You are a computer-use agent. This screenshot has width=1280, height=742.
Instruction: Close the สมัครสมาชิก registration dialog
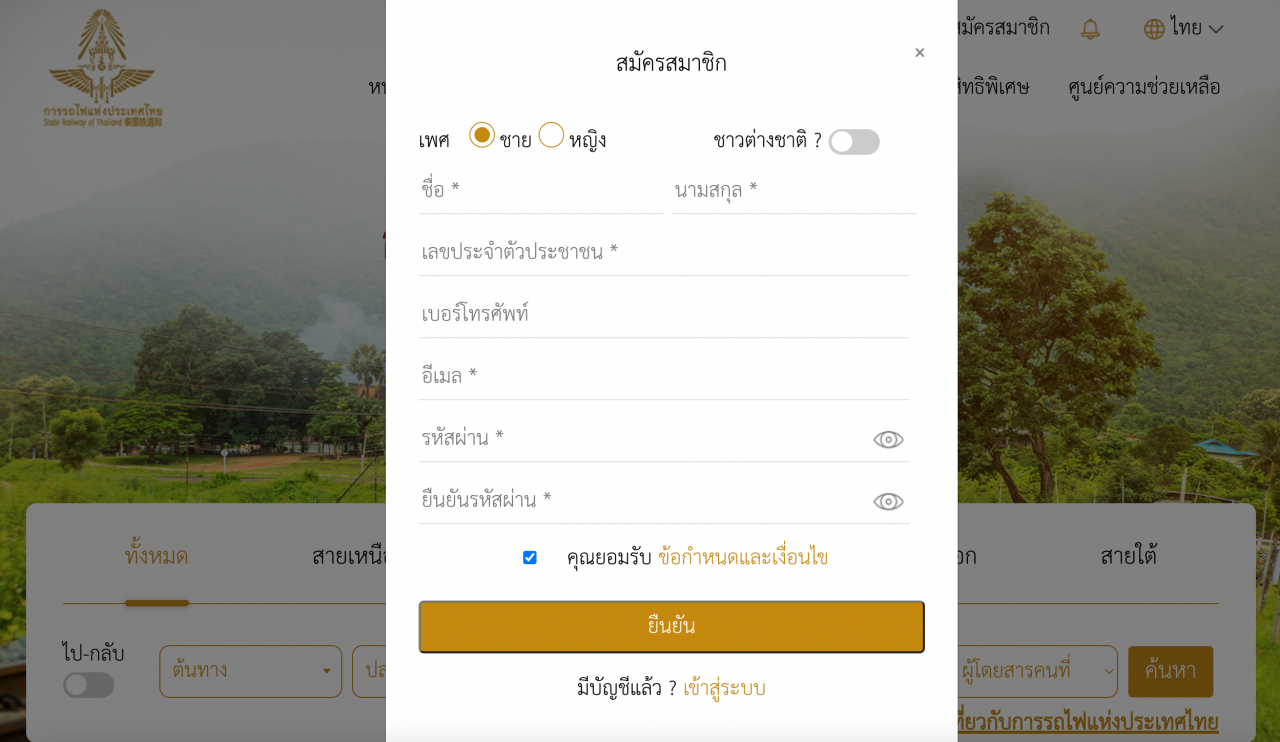point(920,53)
